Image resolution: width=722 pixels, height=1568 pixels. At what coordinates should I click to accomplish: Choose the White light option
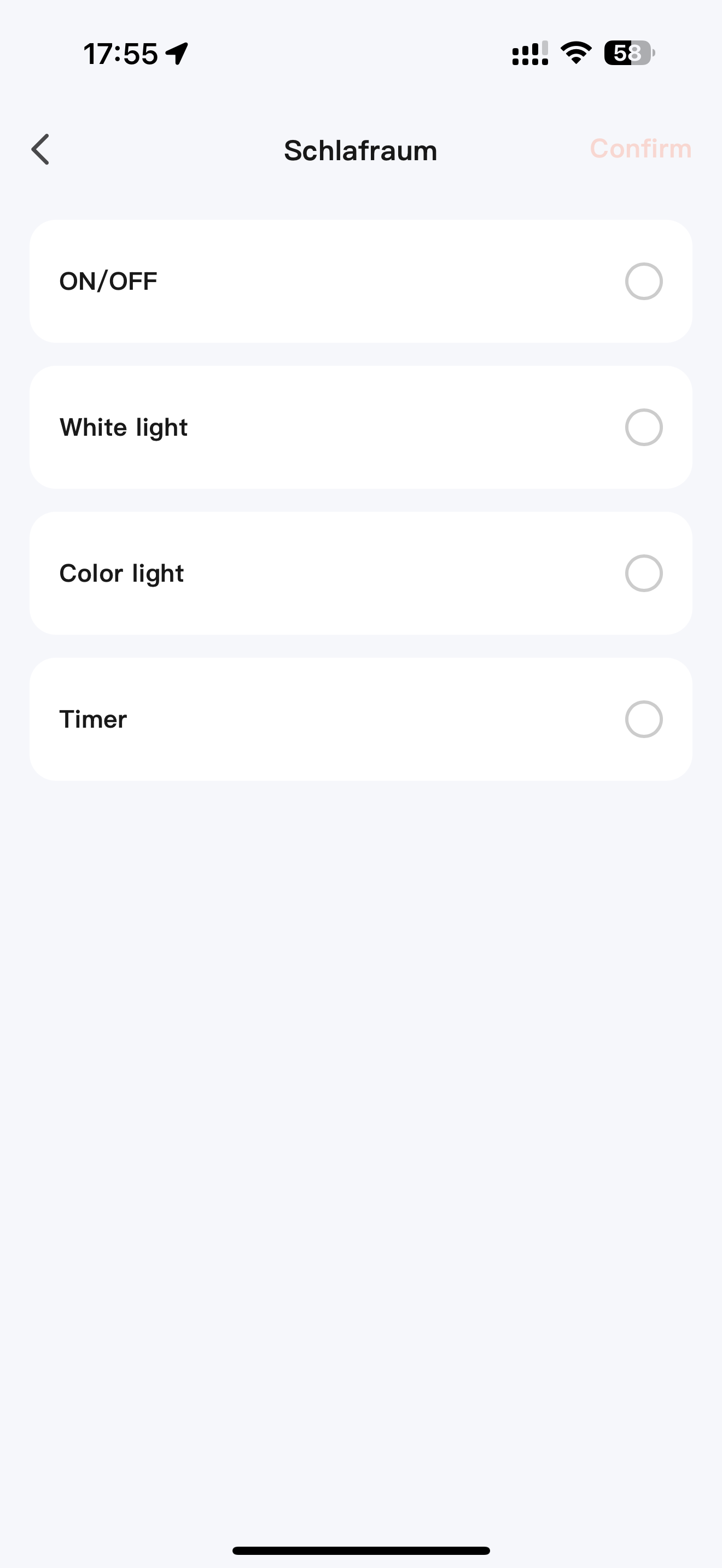click(643, 428)
